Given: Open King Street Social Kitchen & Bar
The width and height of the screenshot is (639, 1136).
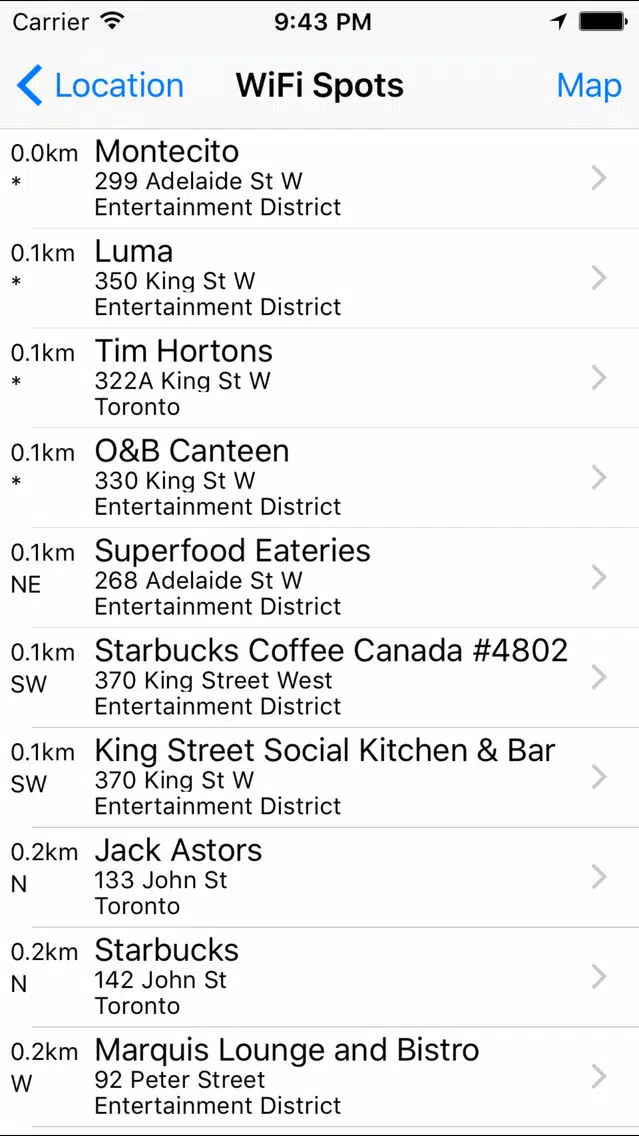Looking at the screenshot, I should coord(320,778).
